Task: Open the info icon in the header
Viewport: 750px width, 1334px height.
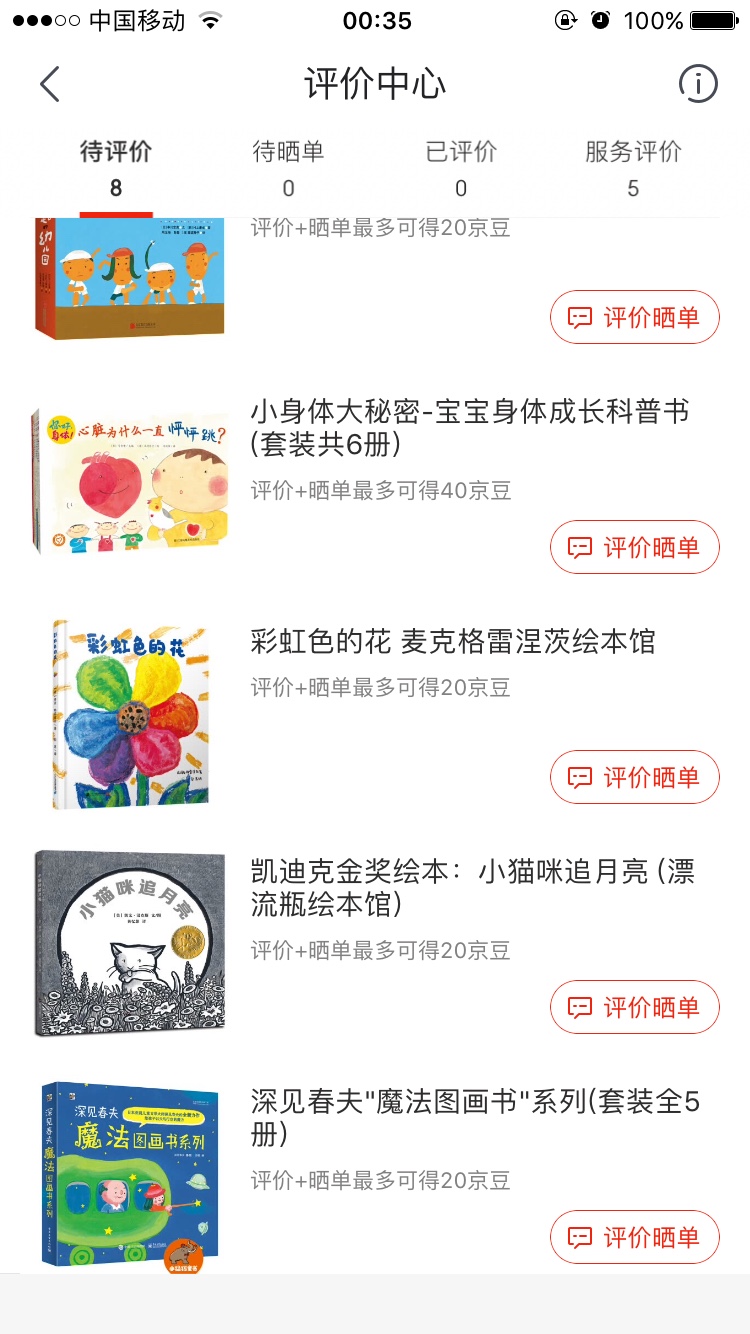Action: point(697,84)
